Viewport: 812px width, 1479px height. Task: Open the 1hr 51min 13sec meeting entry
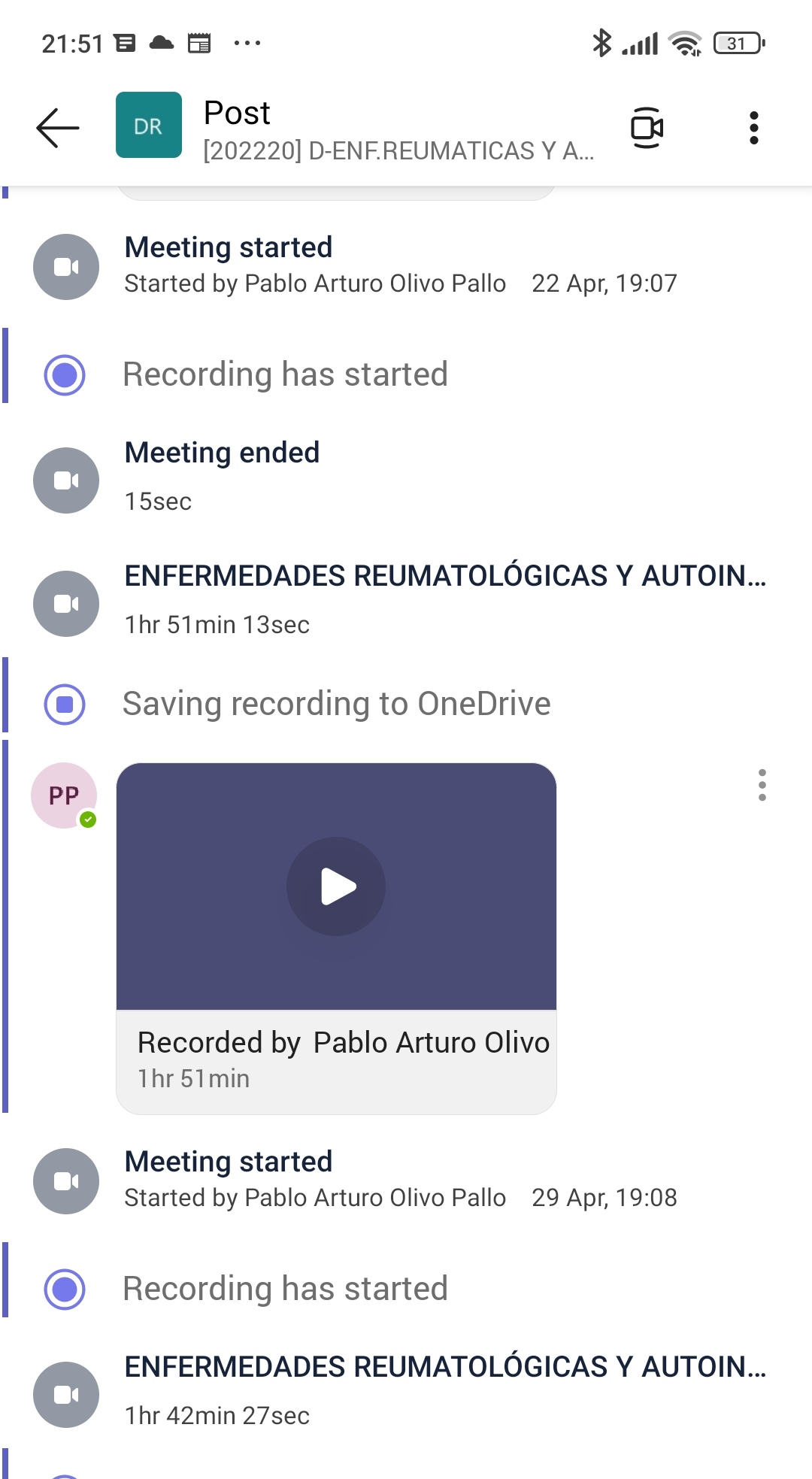(x=444, y=599)
